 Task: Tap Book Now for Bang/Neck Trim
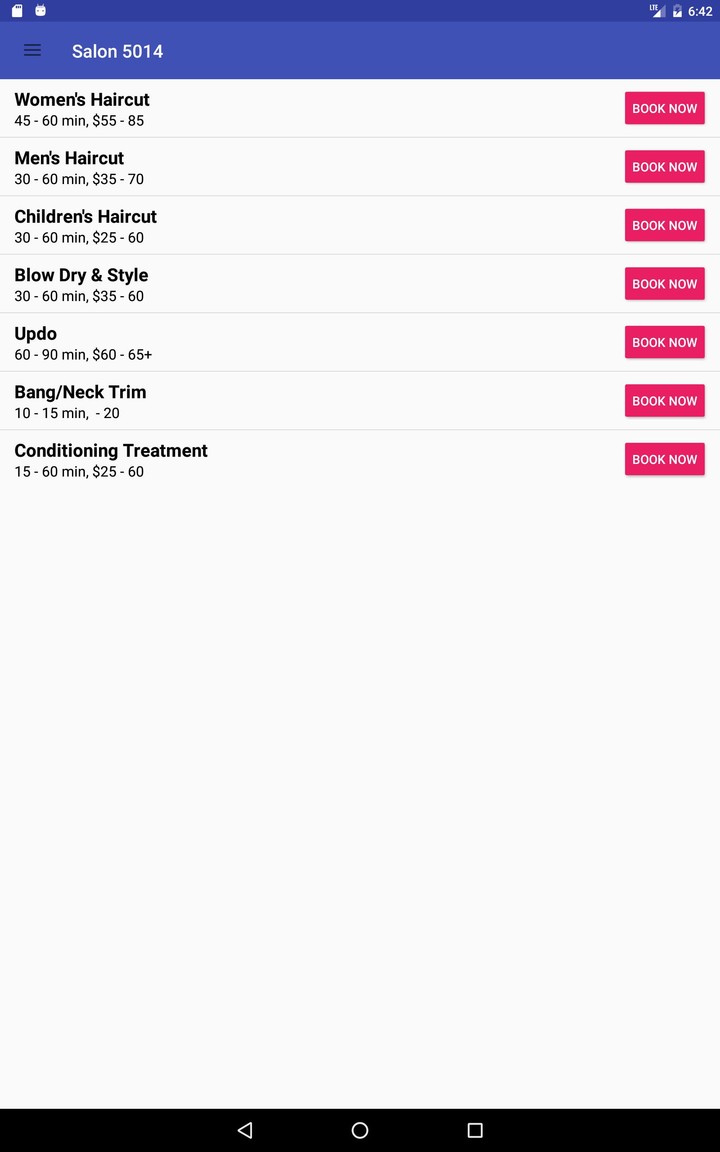[x=664, y=401]
